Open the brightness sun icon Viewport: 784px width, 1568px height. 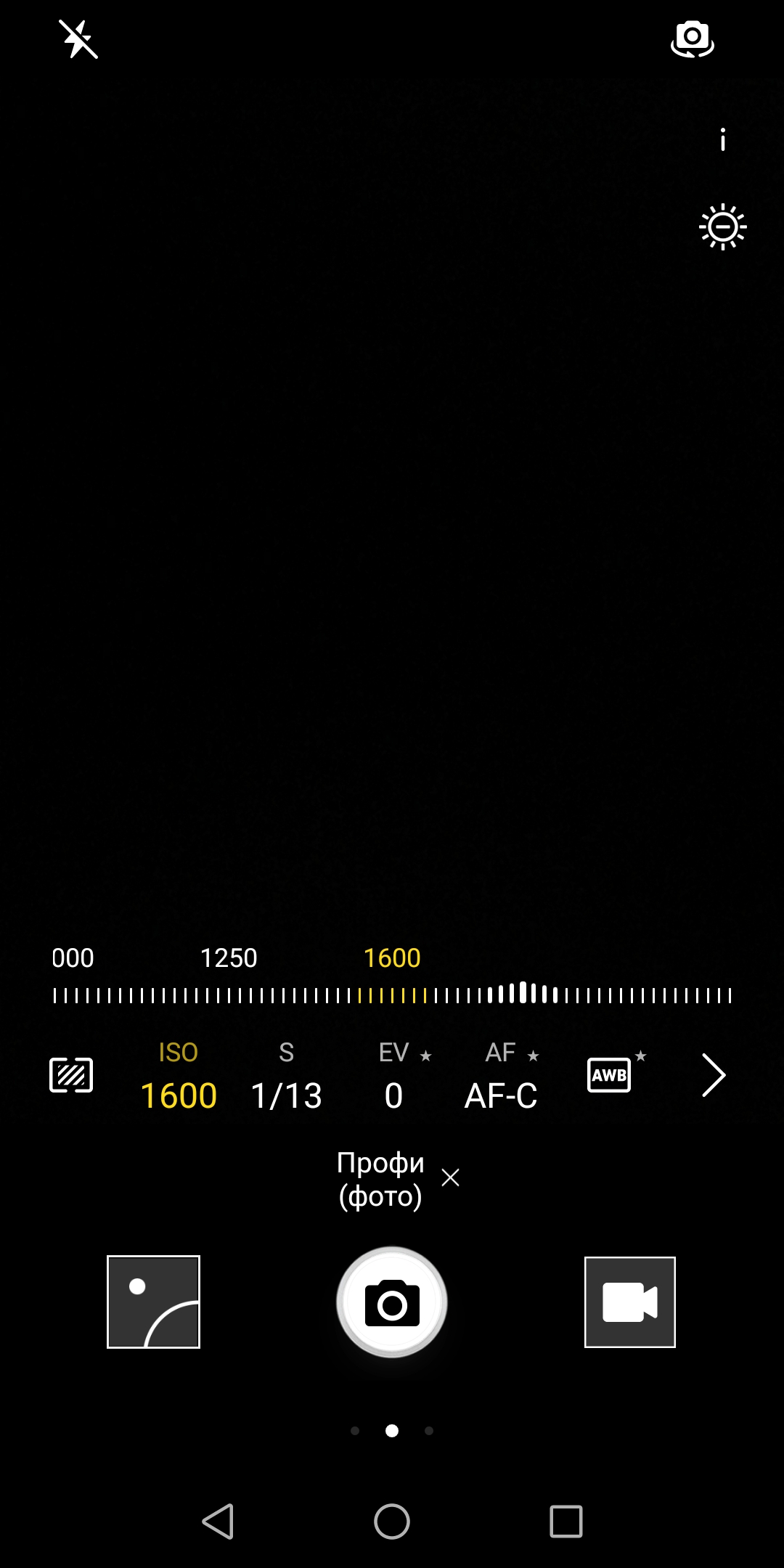tap(722, 227)
